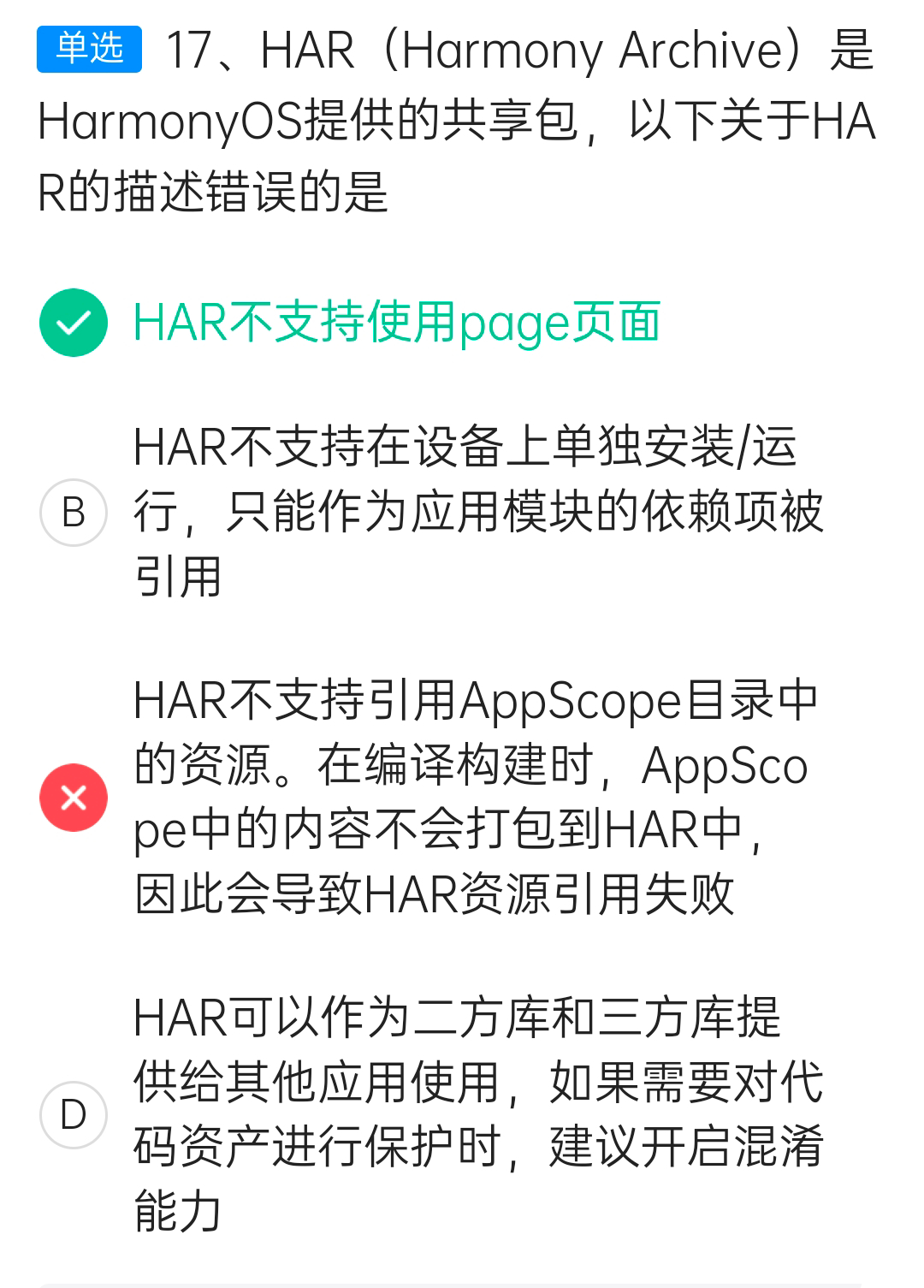Screen dimensions: 924x1288
Task: Select option "HAR不支持使用page页面"
Action: point(396,323)
